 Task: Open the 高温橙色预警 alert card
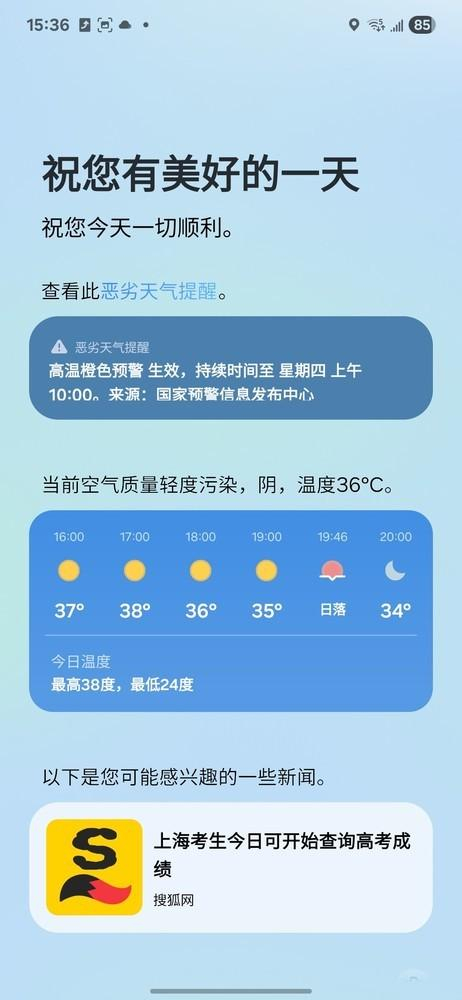point(231,368)
